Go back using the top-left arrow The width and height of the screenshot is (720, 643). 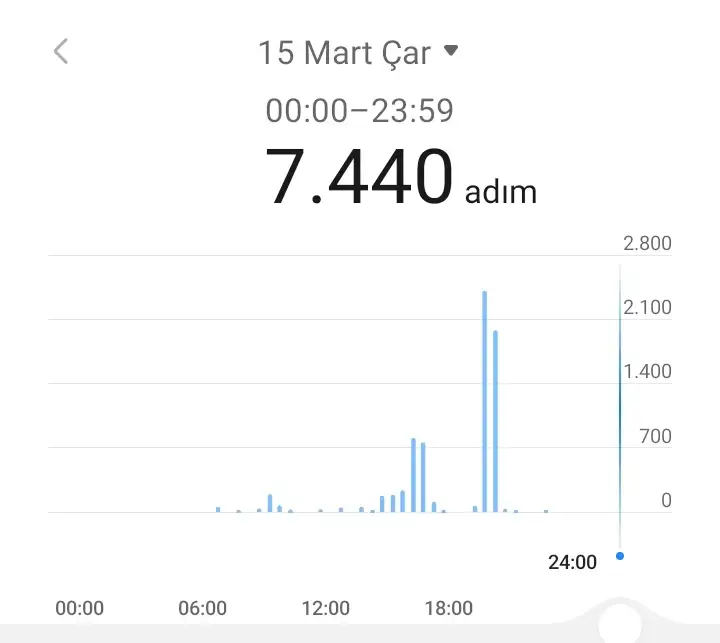click(61, 51)
